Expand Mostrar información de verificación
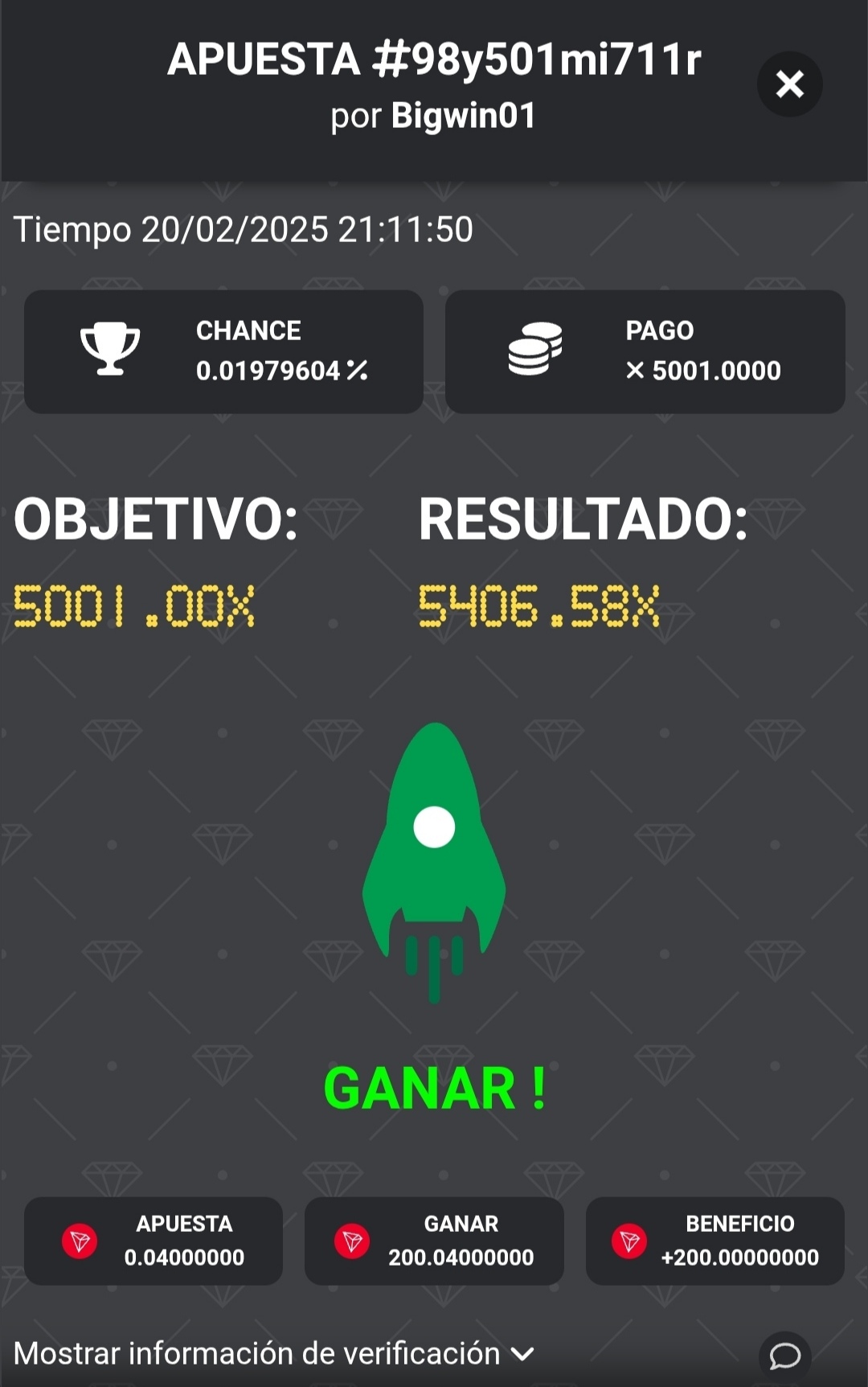The width and height of the screenshot is (868, 1387). click(273, 1354)
